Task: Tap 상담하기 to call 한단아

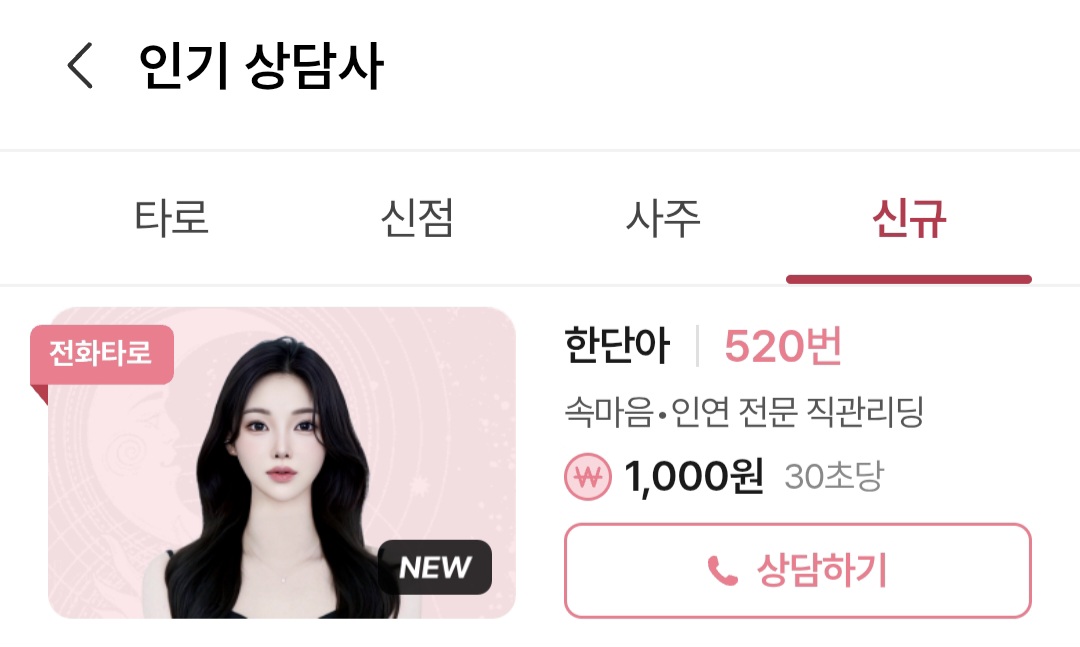Action: click(797, 571)
